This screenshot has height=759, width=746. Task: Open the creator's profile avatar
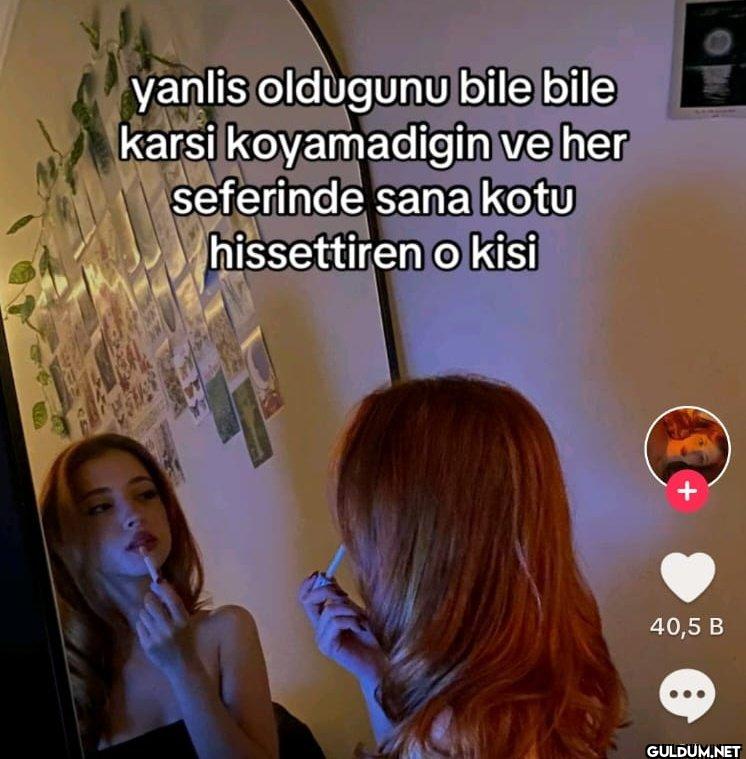pos(687,447)
